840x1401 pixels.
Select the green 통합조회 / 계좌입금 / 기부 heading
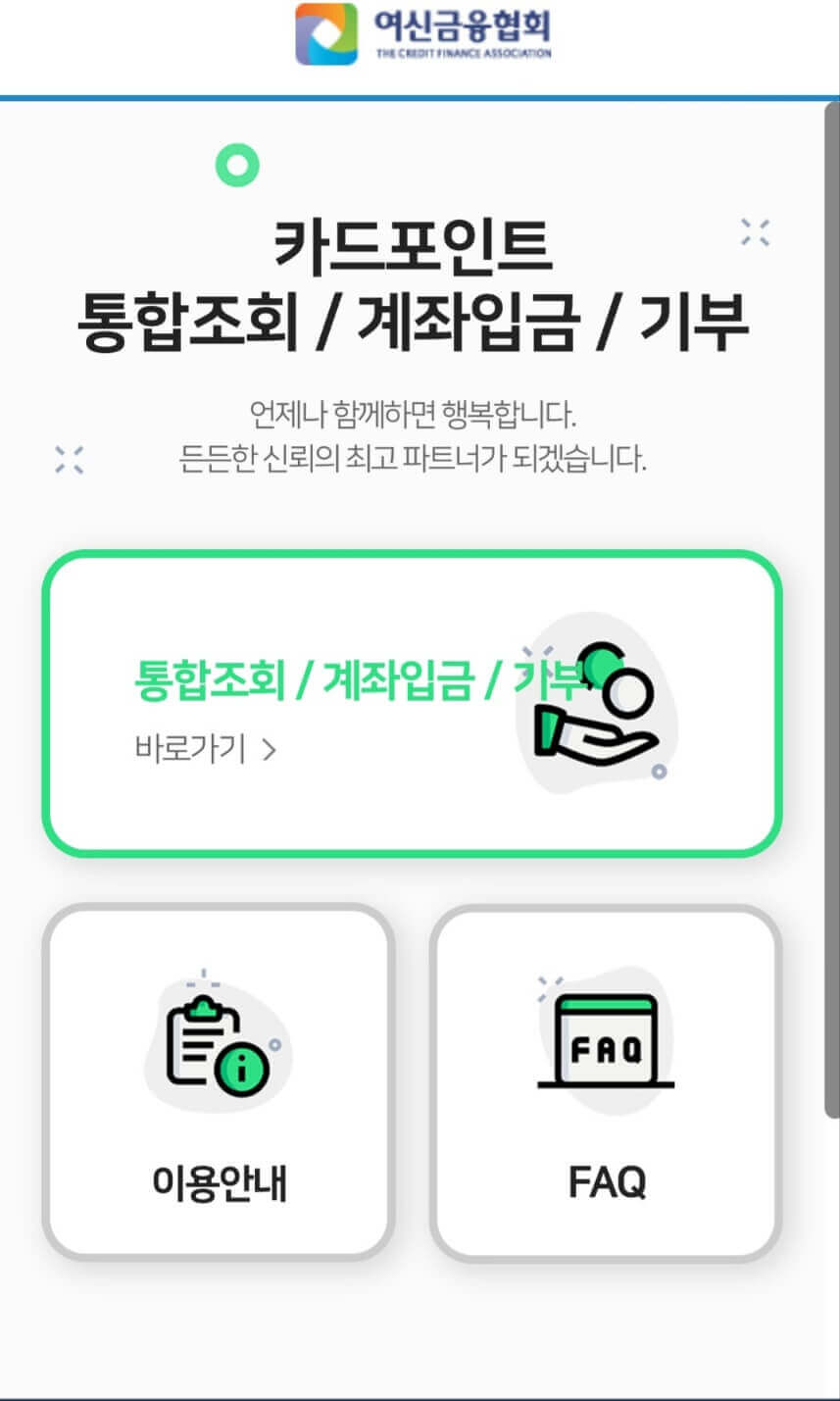point(363,676)
